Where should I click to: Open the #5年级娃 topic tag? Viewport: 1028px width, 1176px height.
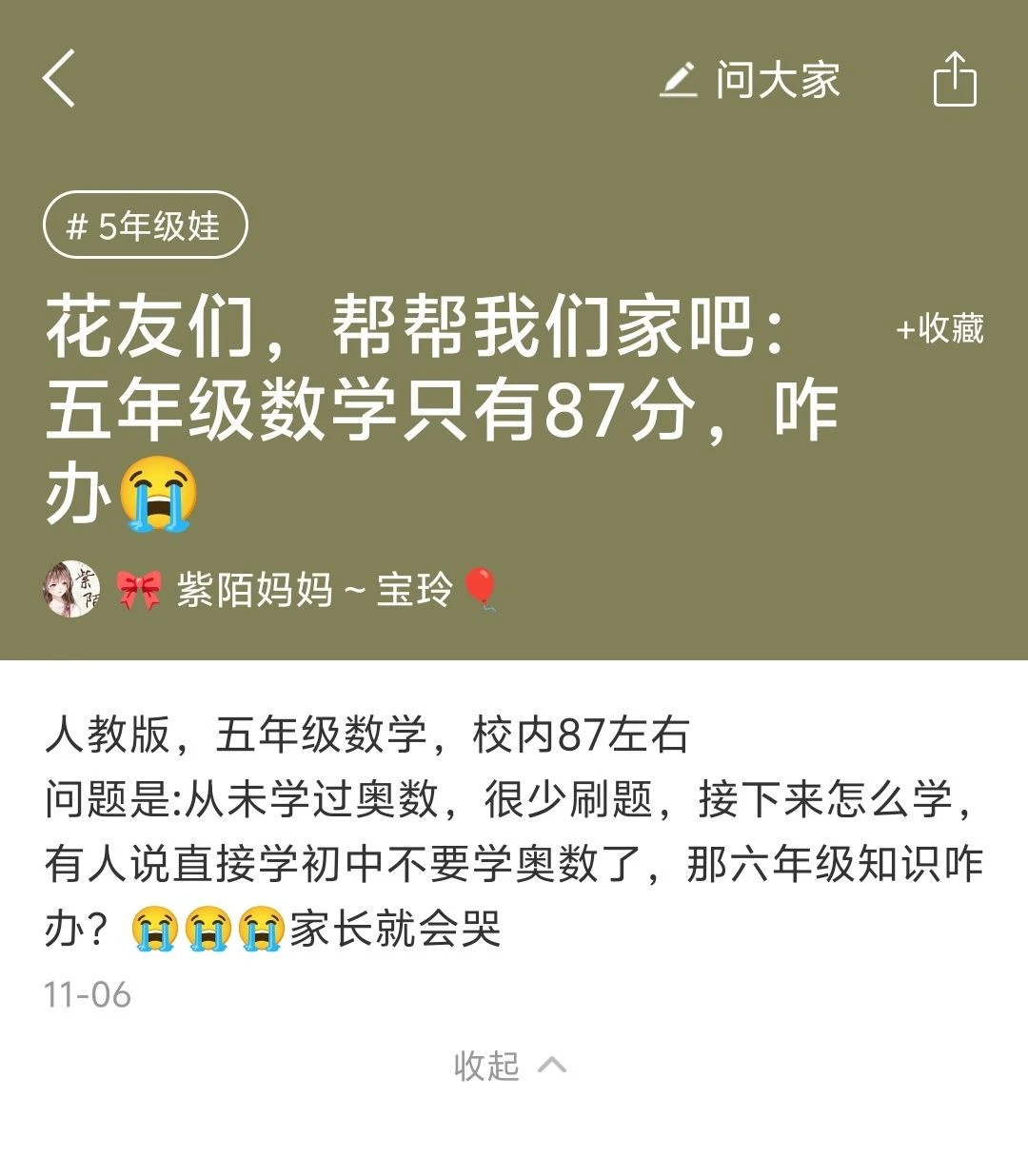tap(146, 225)
